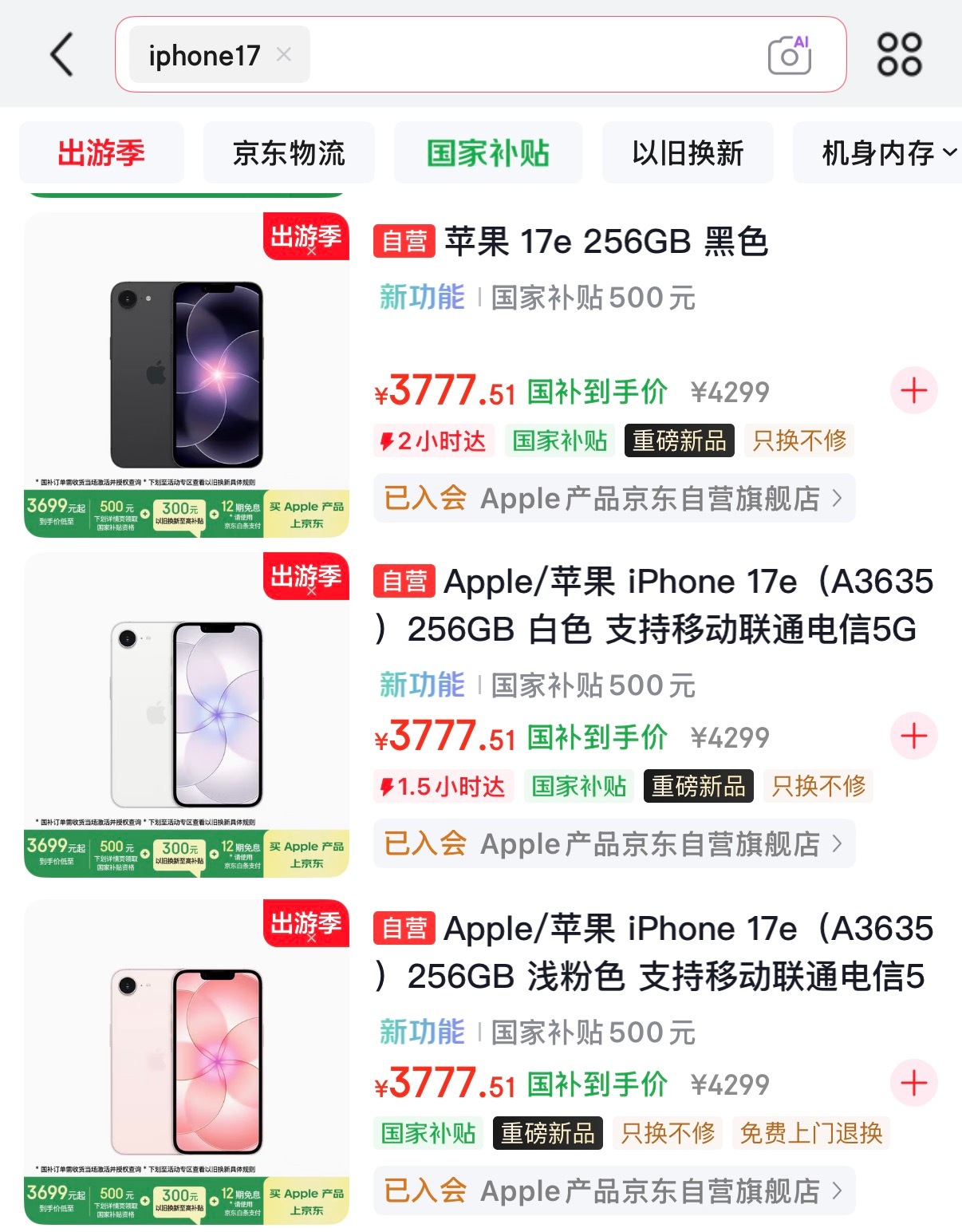Remove iphone17 keyword with the X in search field
Viewport: 962px width, 1232px height.
pos(284,53)
